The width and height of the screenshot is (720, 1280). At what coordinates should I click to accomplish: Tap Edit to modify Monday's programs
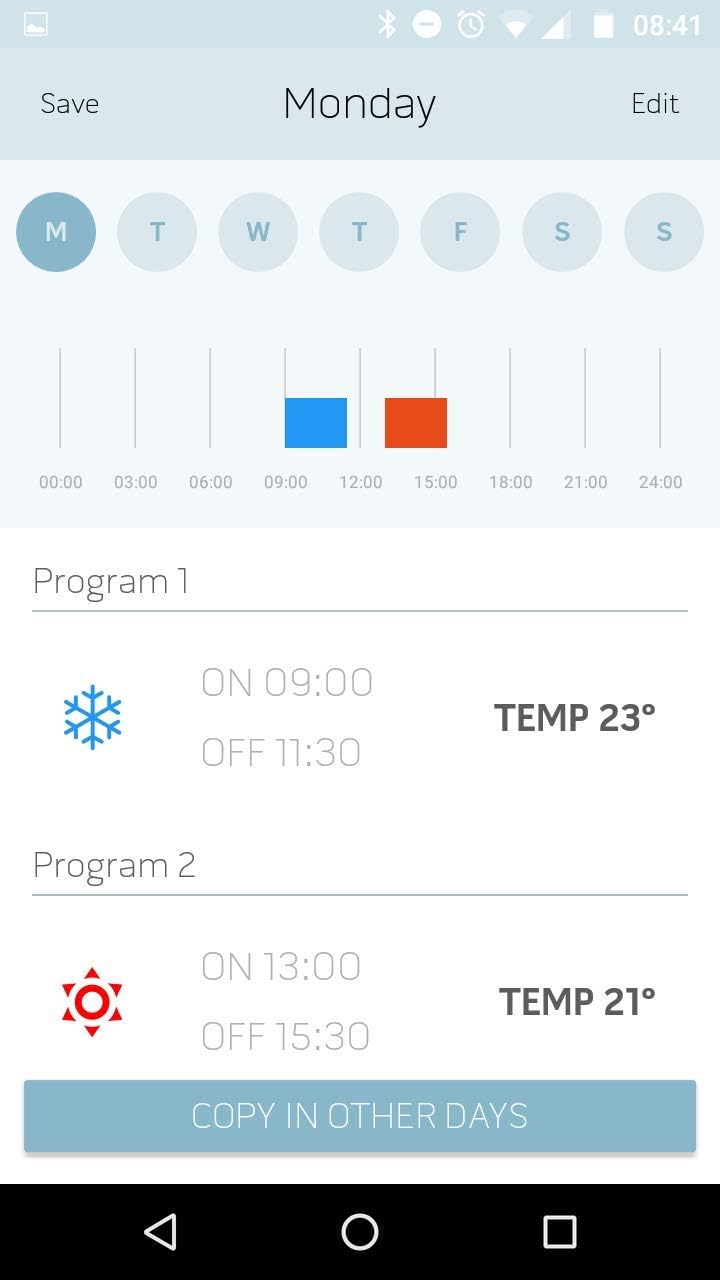(655, 104)
